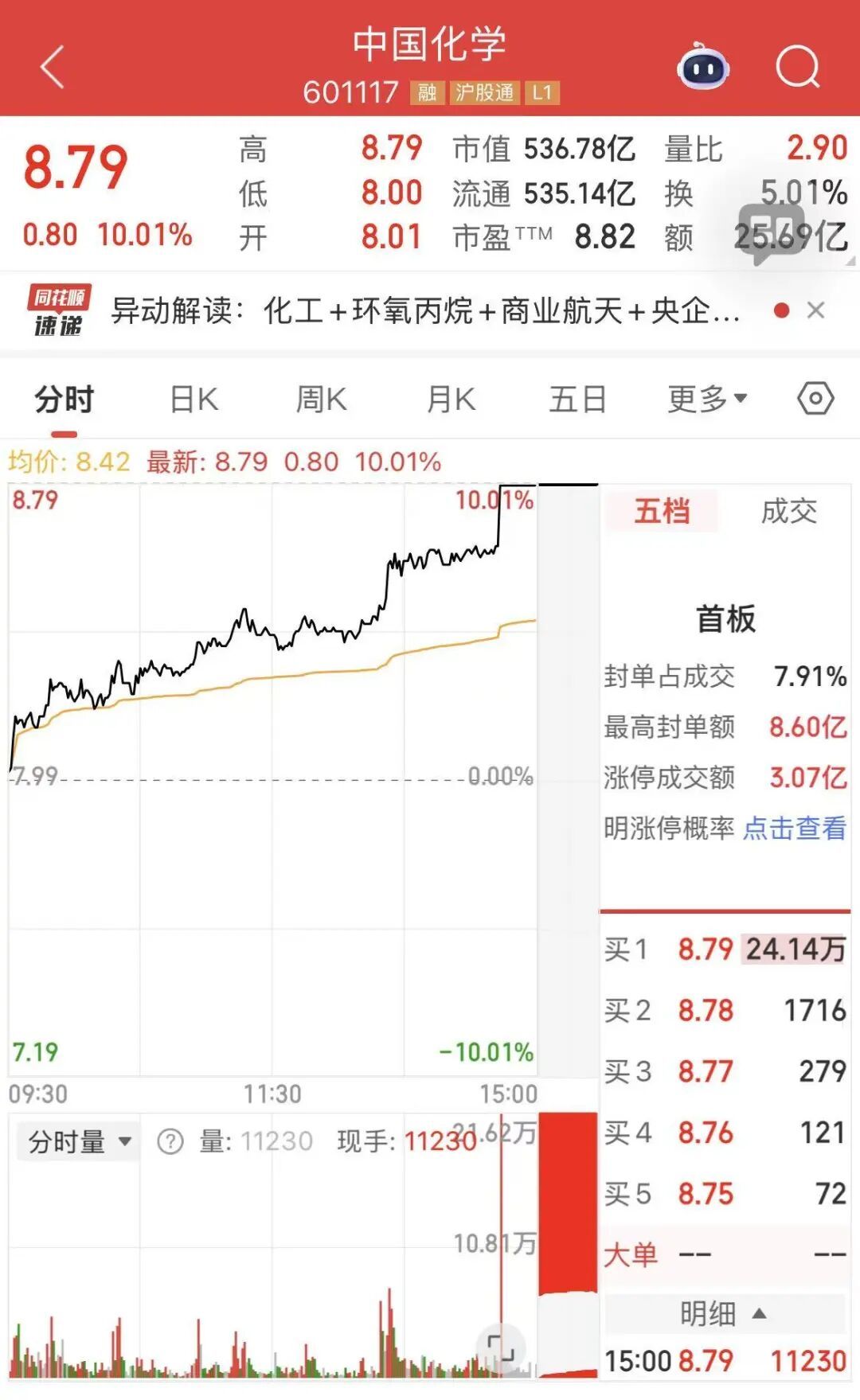Show the 五档 order book tab
This screenshot has width=860, height=1400.
tap(662, 511)
